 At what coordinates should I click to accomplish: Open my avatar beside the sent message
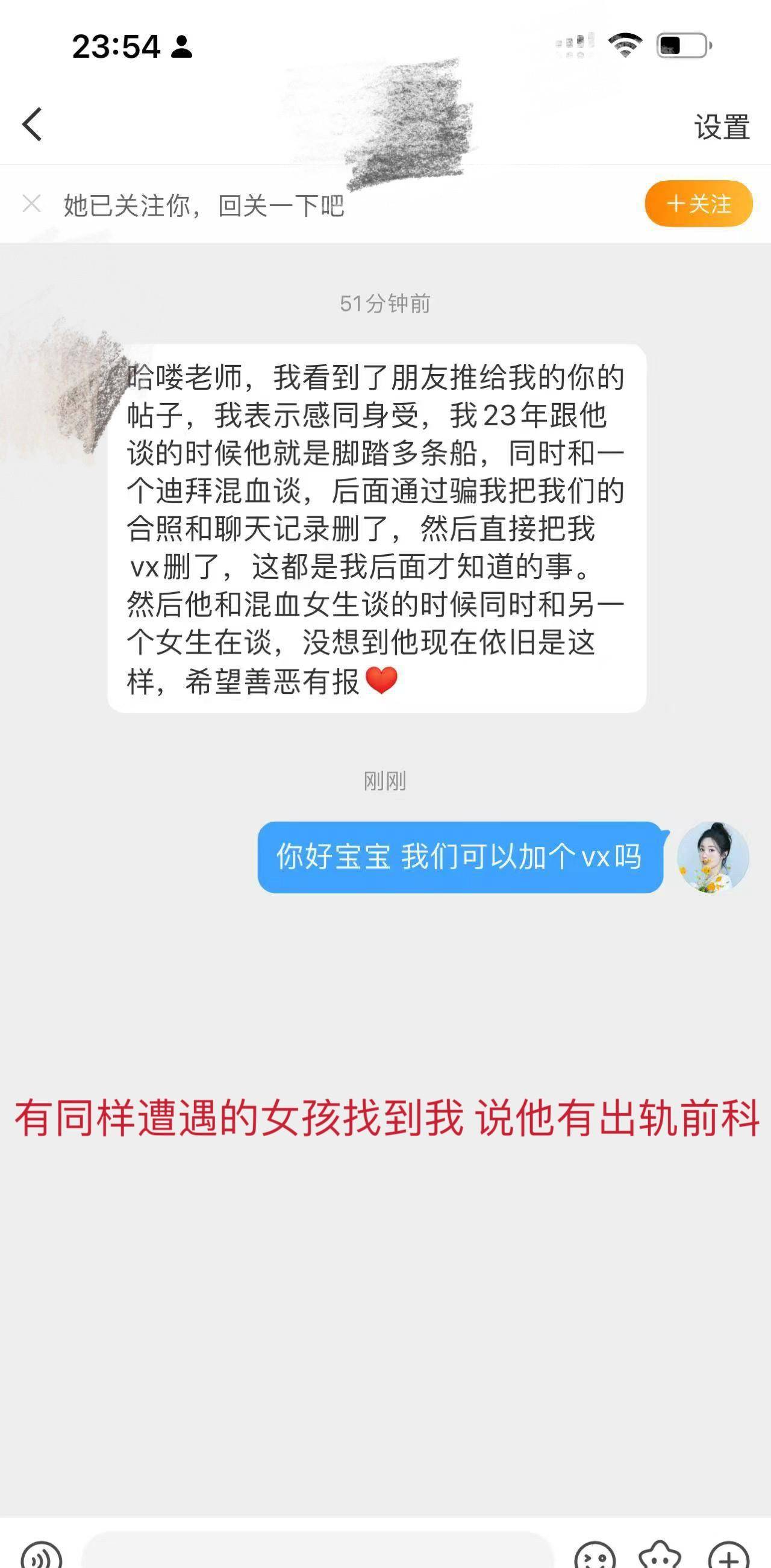click(x=713, y=857)
